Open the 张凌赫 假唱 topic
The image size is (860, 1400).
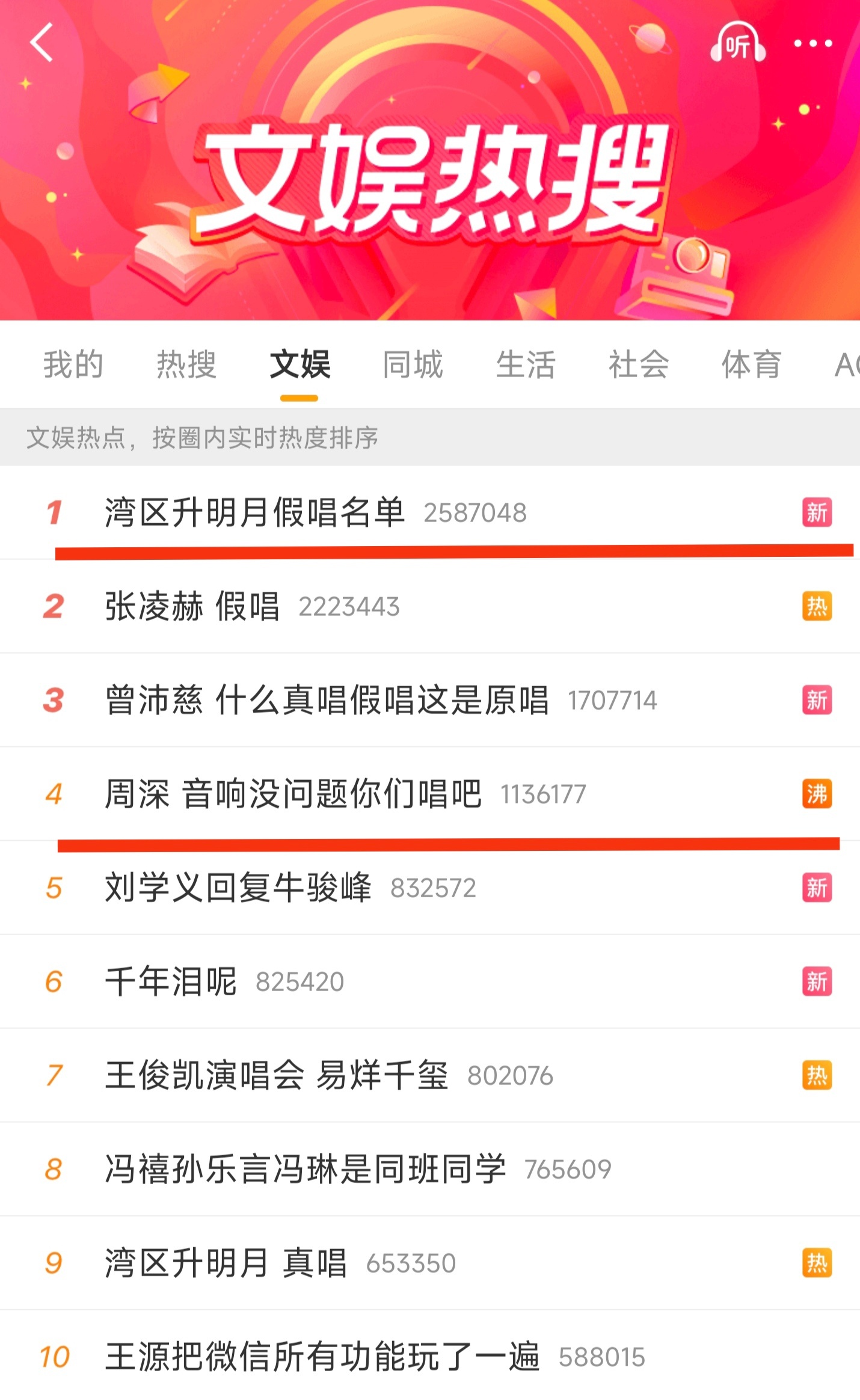(x=430, y=606)
